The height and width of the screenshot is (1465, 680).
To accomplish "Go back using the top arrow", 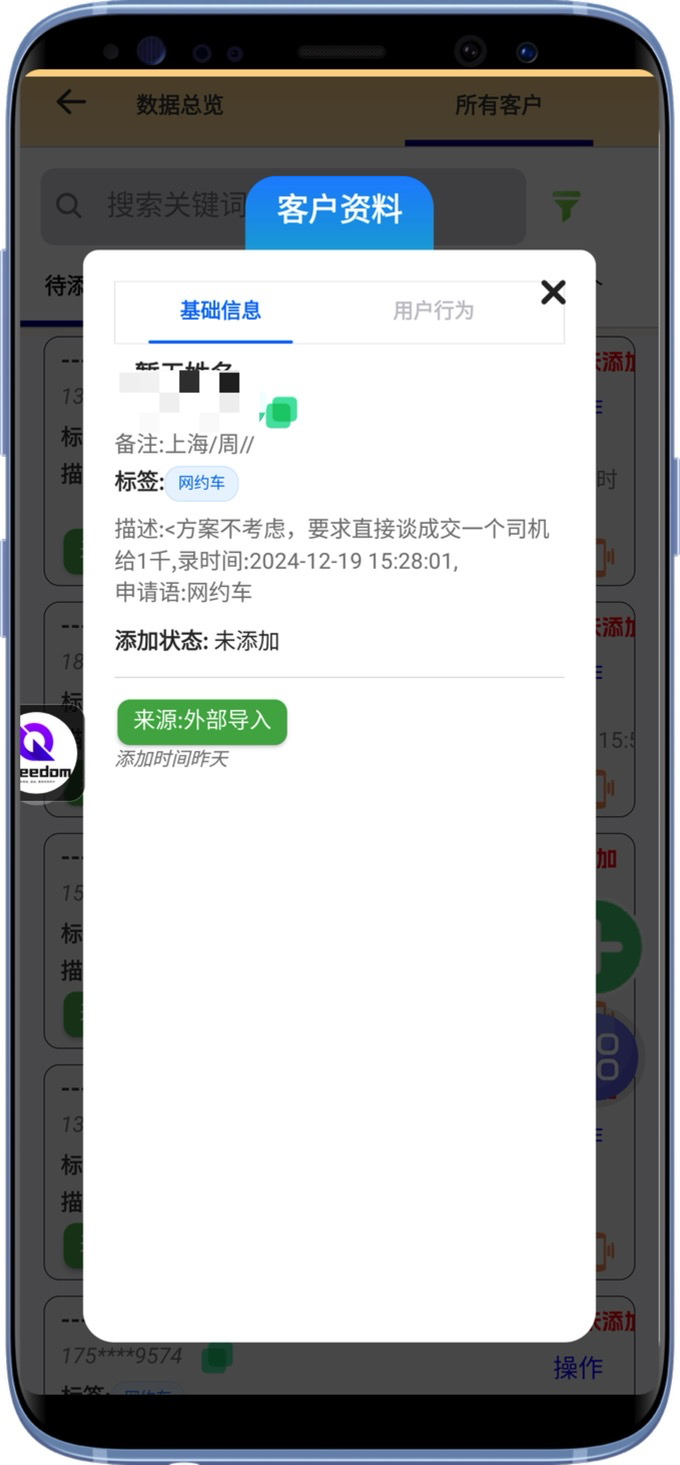I will 71,102.
